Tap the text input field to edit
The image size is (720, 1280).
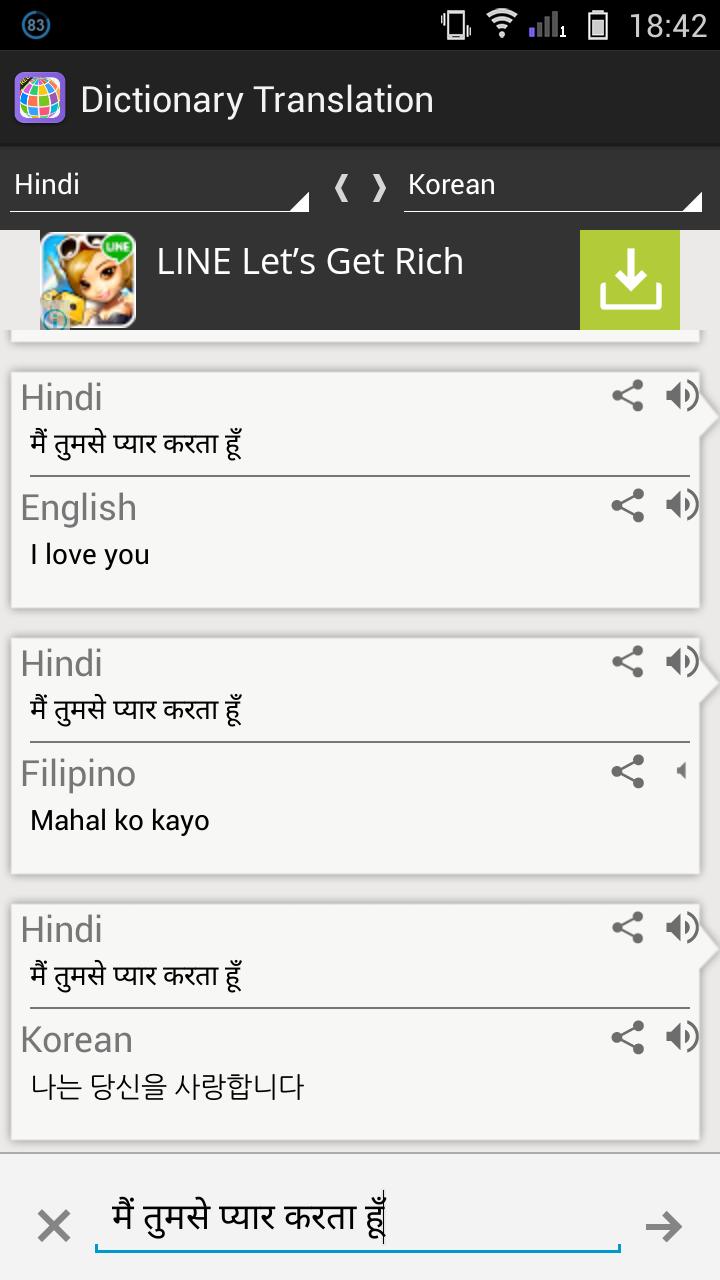pyautogui.click(x=357, y=1220)
